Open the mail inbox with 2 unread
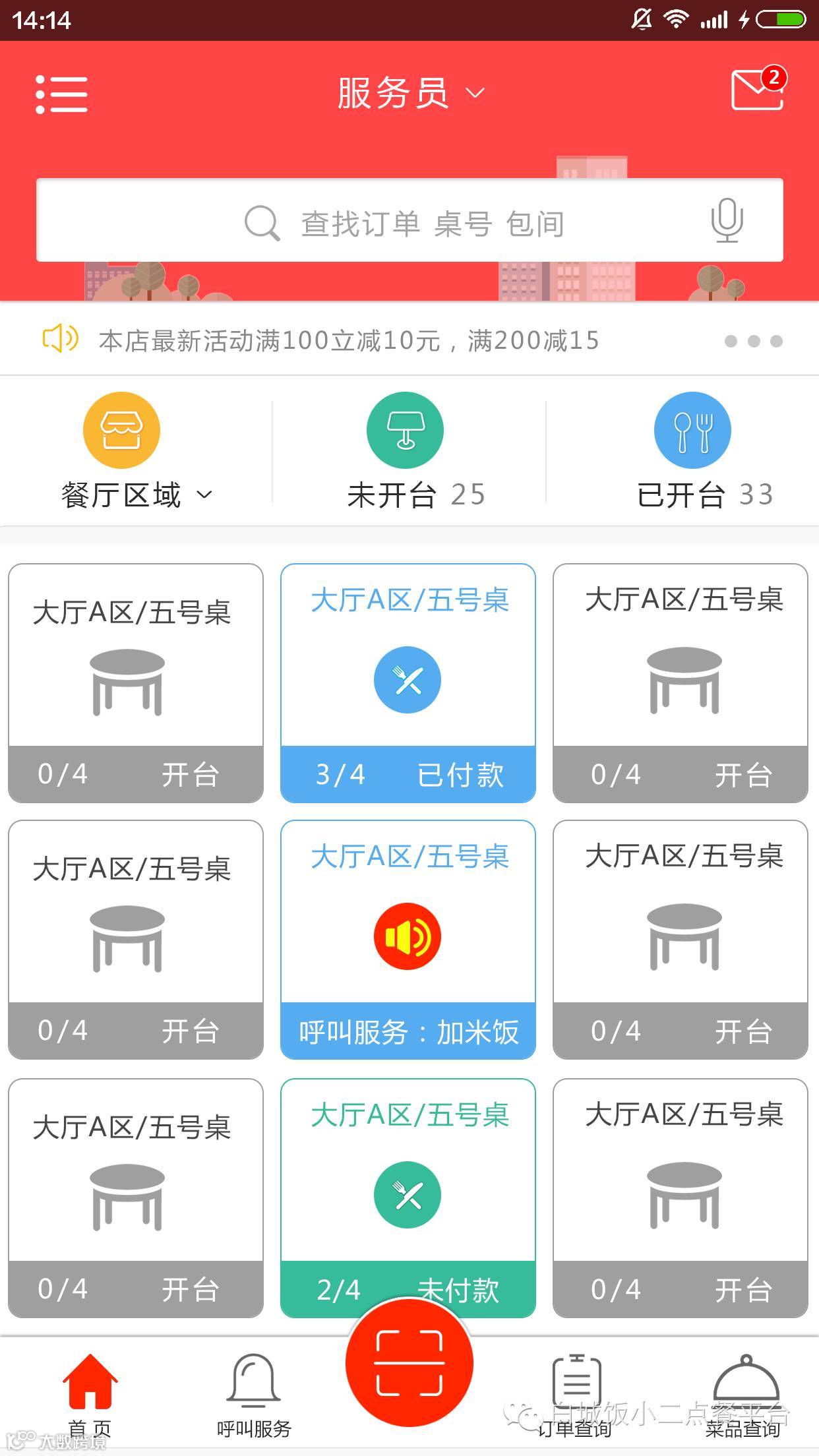This screenshot has height=1456, width=819. tap(758, 90)
